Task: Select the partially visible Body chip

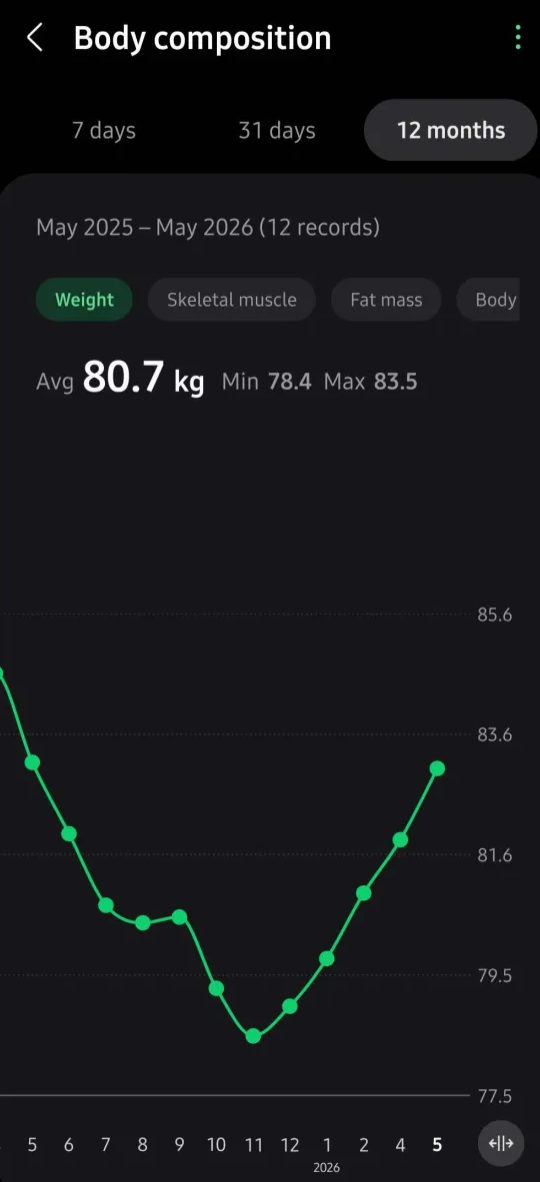Action: tap(489, 300)
